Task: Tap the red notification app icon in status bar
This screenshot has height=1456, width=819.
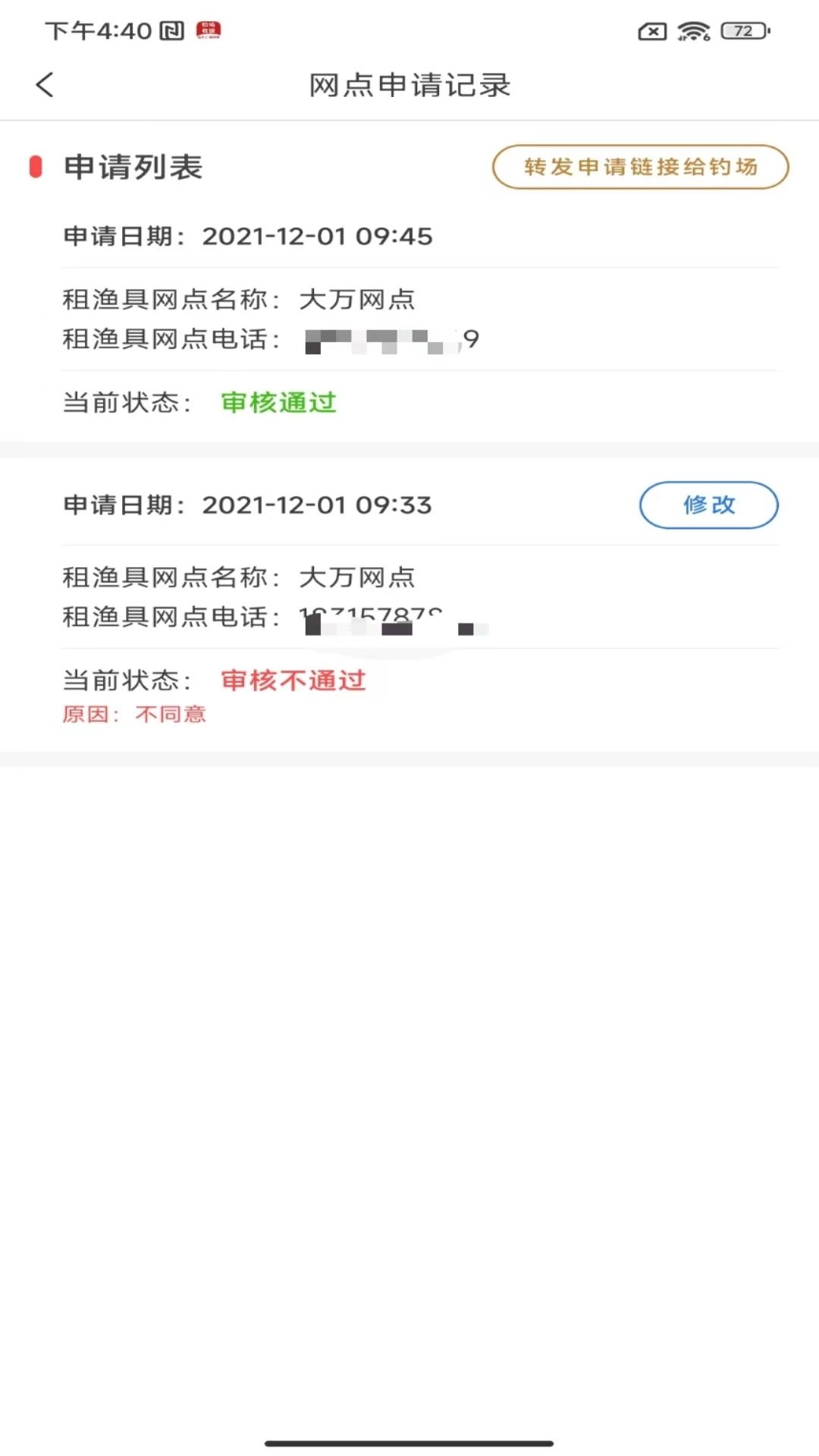Action: click(x=210, y=30)
